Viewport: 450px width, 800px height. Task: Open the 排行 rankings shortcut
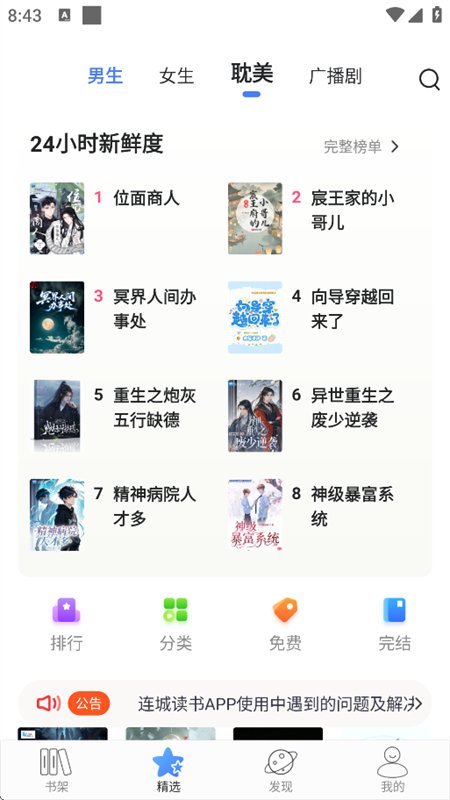[x=66, y=624]
